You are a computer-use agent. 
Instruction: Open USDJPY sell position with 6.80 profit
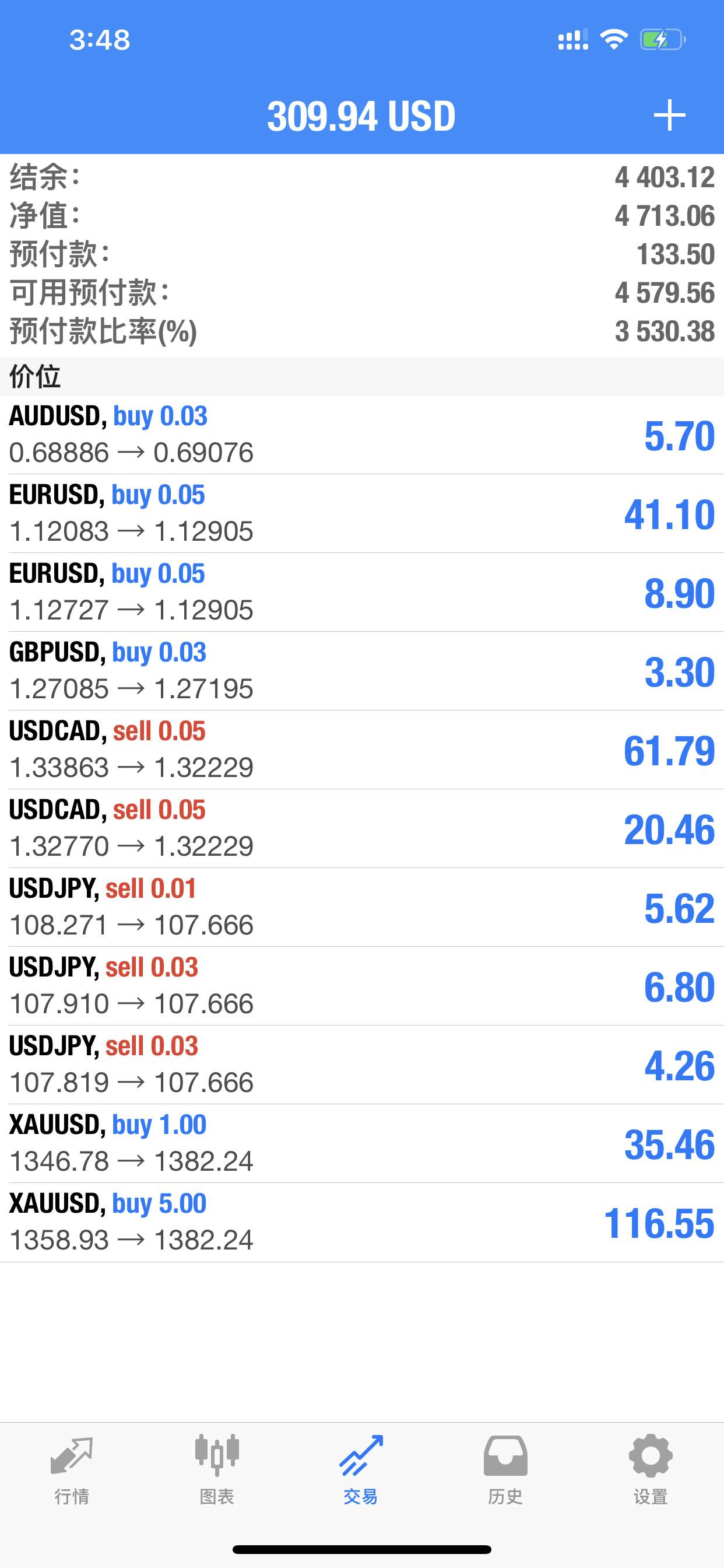click(362, 986)
